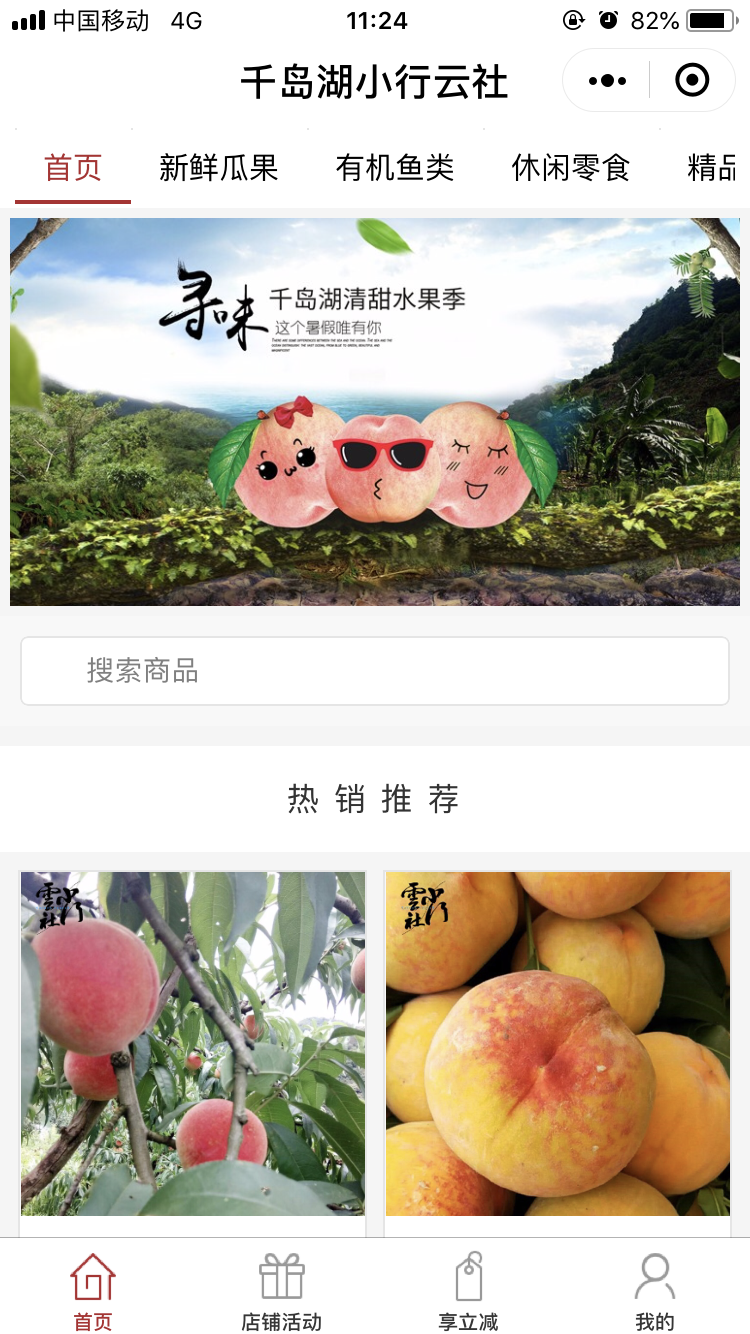Open the 店铺活动 tab

281,1291
